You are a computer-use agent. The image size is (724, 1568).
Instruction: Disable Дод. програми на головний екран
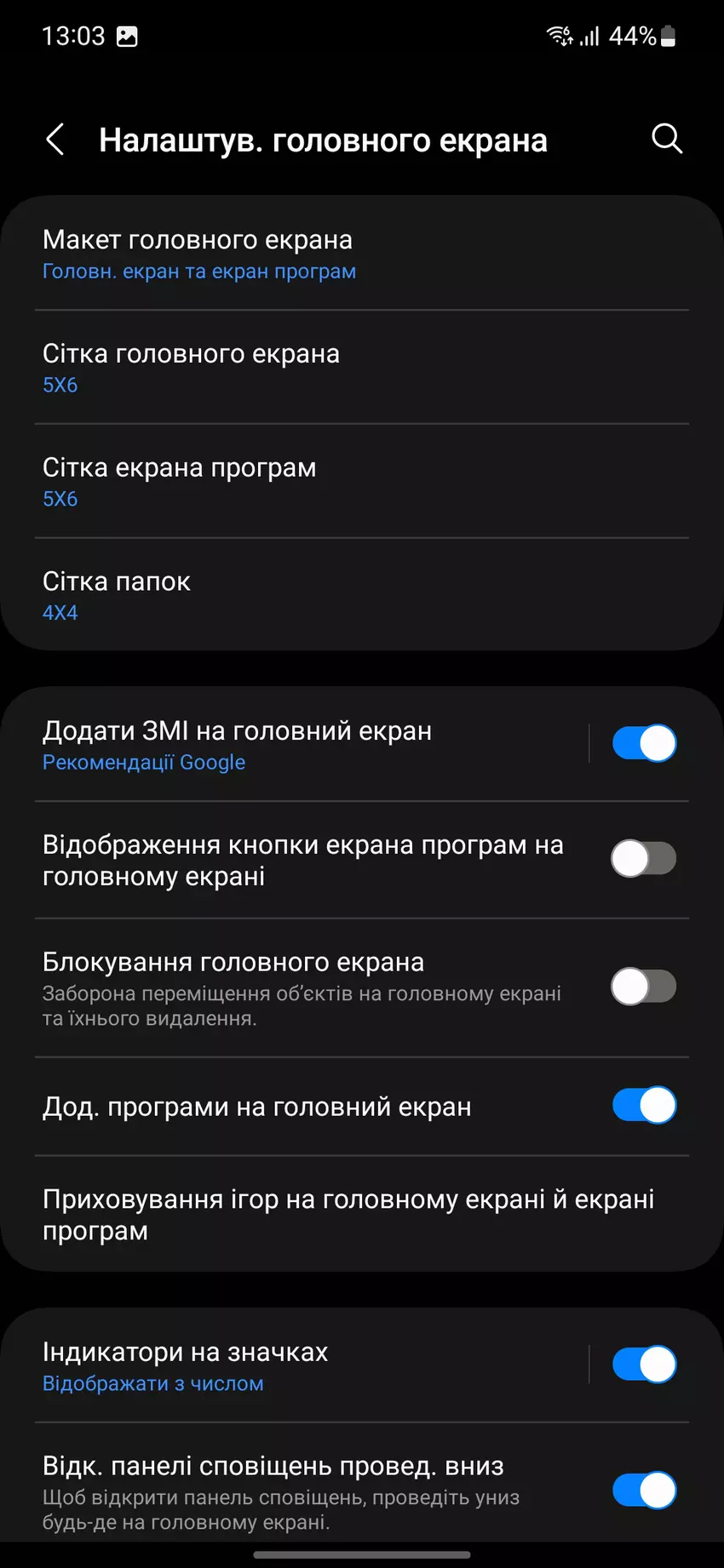[x=644, y=1106]
